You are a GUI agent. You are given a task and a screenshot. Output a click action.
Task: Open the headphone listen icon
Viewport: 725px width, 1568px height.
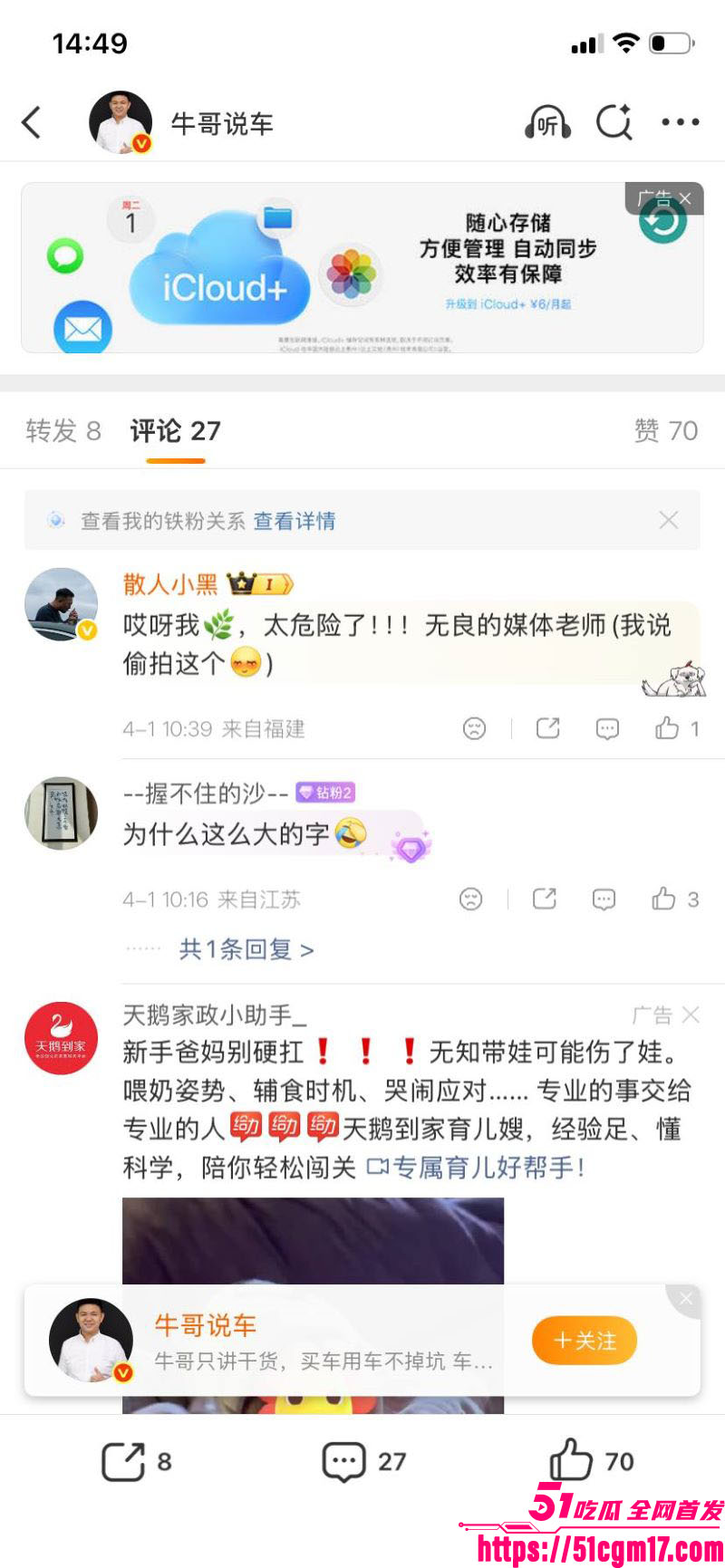[547, 124]
